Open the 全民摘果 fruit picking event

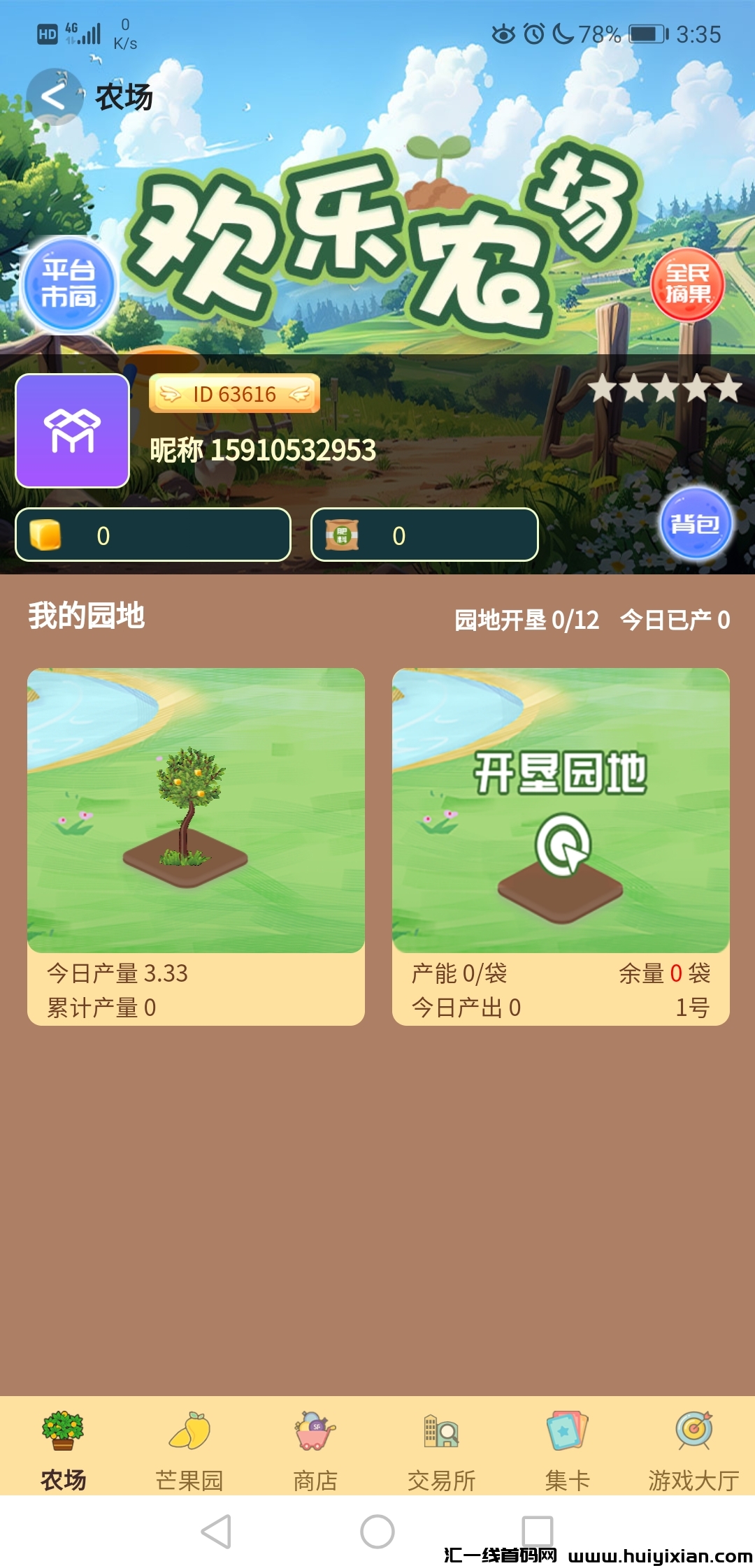[689, 283]
